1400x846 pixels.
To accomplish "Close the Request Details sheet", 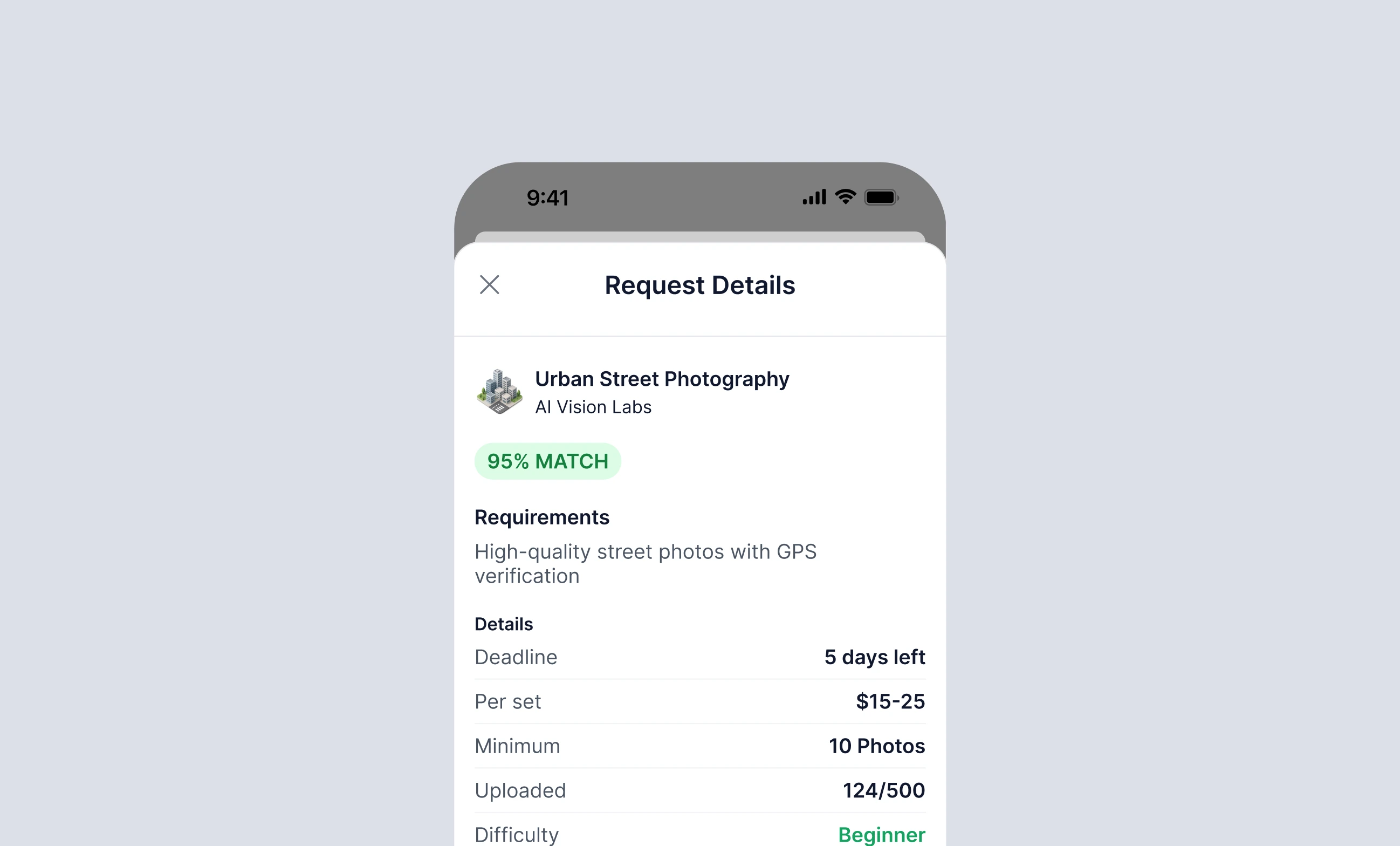I will pos(489,285).
